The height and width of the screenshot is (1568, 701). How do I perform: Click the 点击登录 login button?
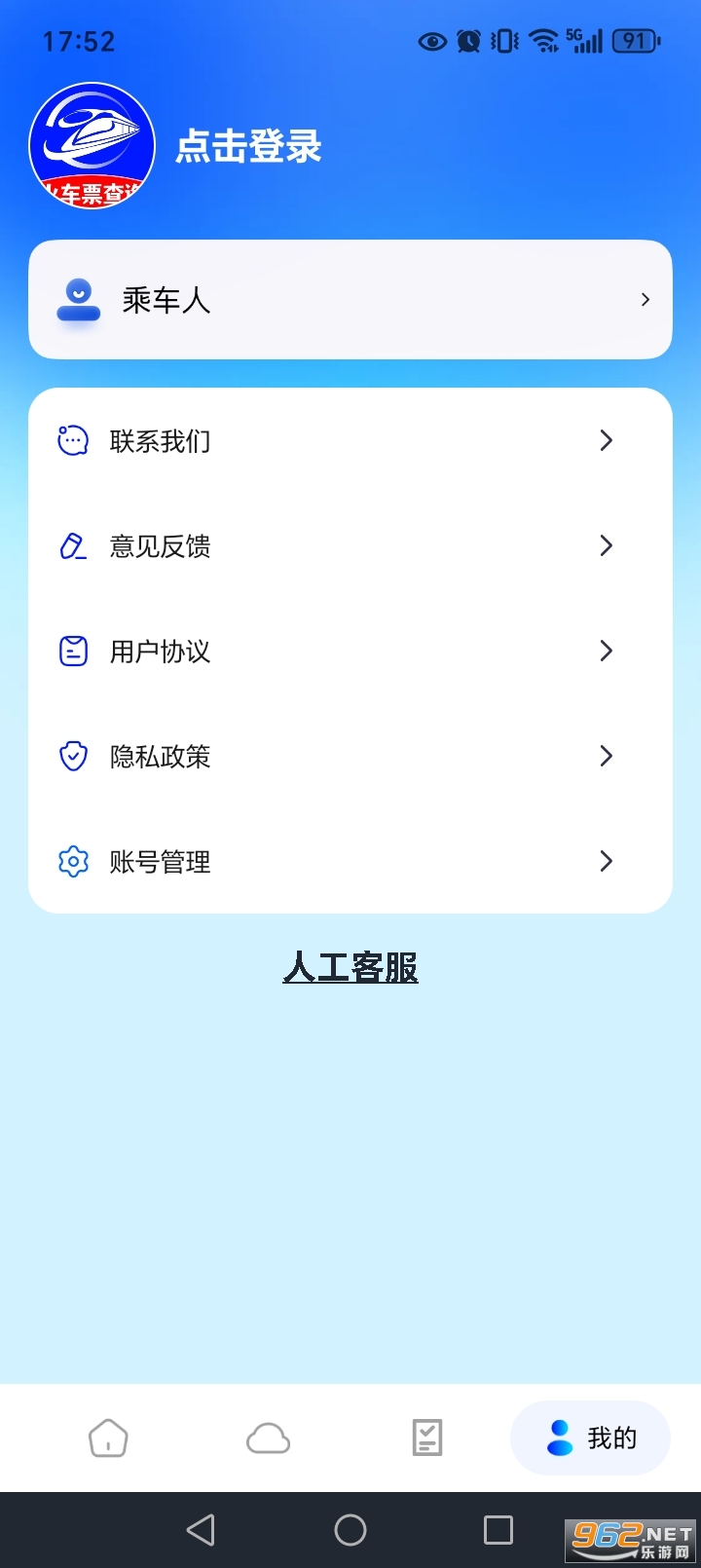pos(248,144)
